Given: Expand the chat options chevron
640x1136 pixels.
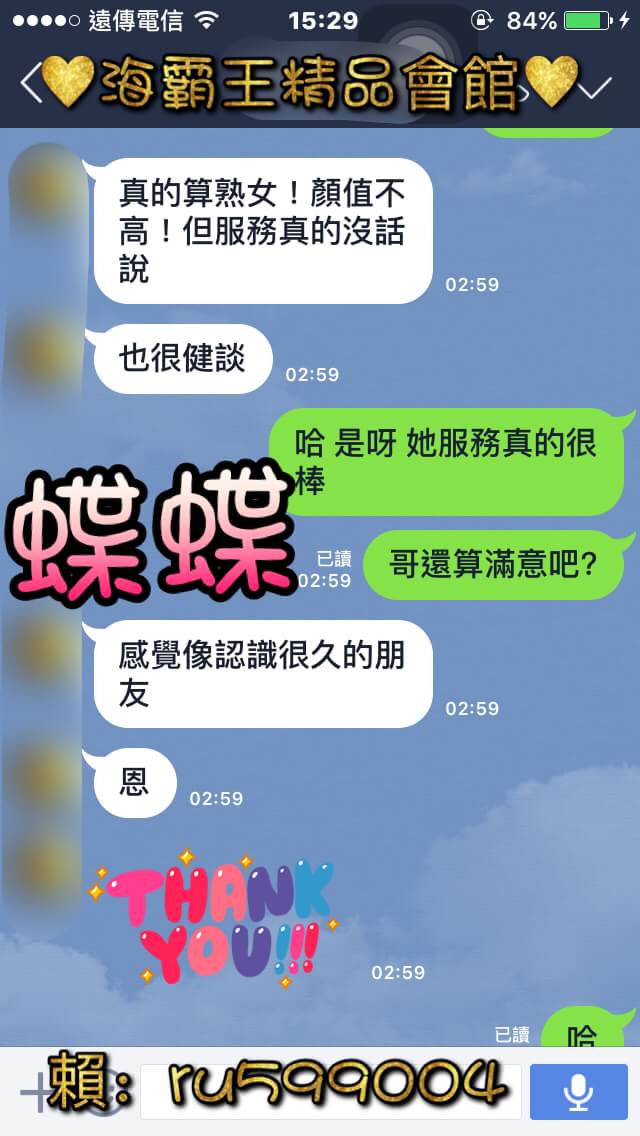Looking at the screenshot, I should pyautogui.click(x=596, y=88).
